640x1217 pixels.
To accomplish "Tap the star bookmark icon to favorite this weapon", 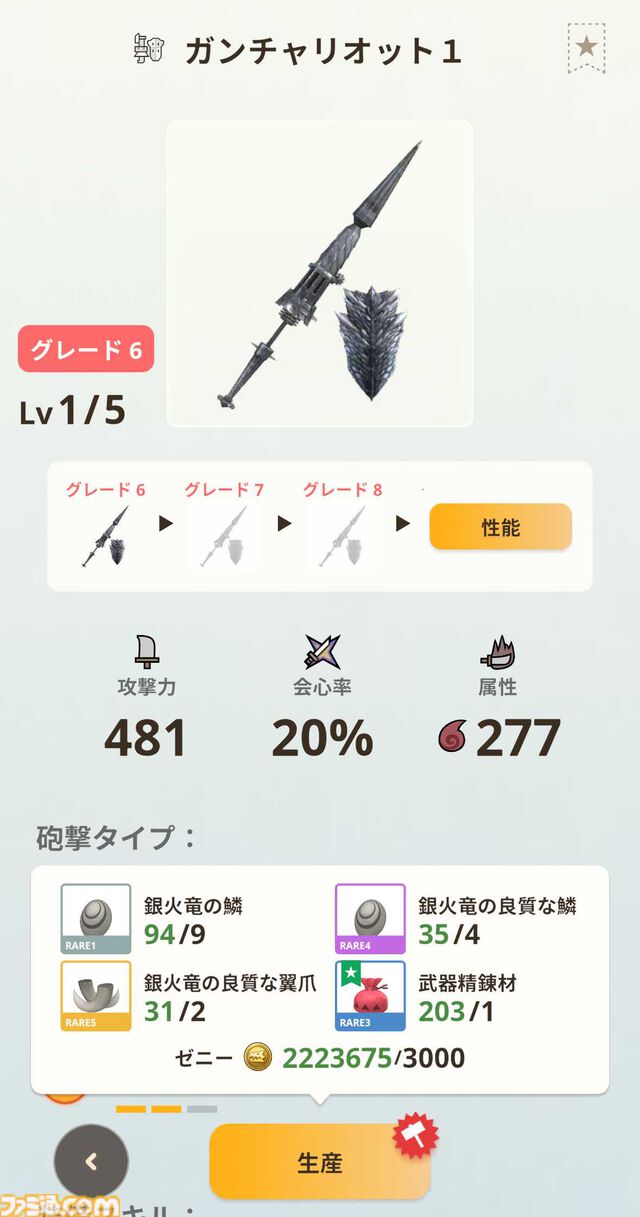I will (587, 47).
